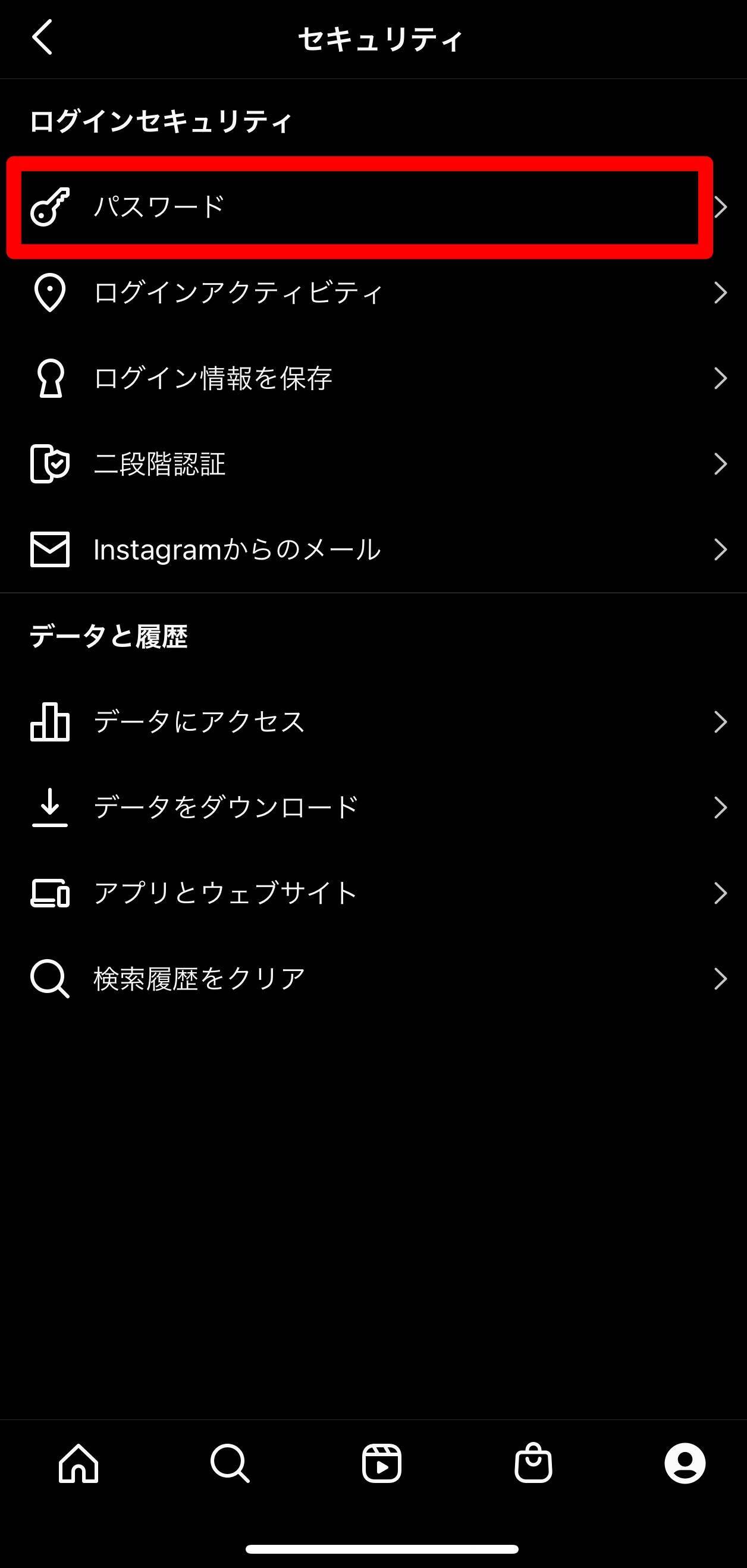Open ログインアクティビティ
The width and height of the screenshot is (747, 1568).
[x=372, y=293]
